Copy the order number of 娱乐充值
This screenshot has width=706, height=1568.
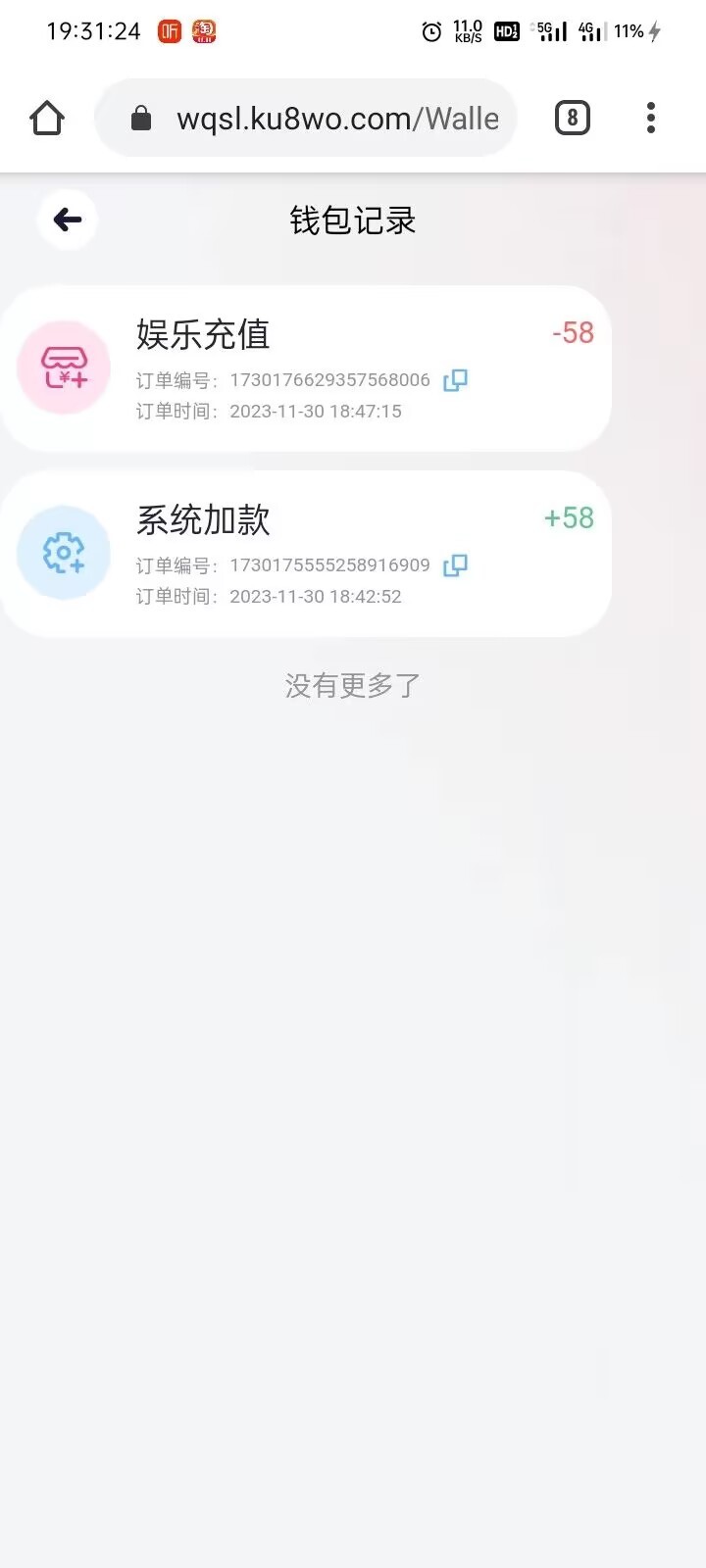pyautogui.click(x=455, y=380)
